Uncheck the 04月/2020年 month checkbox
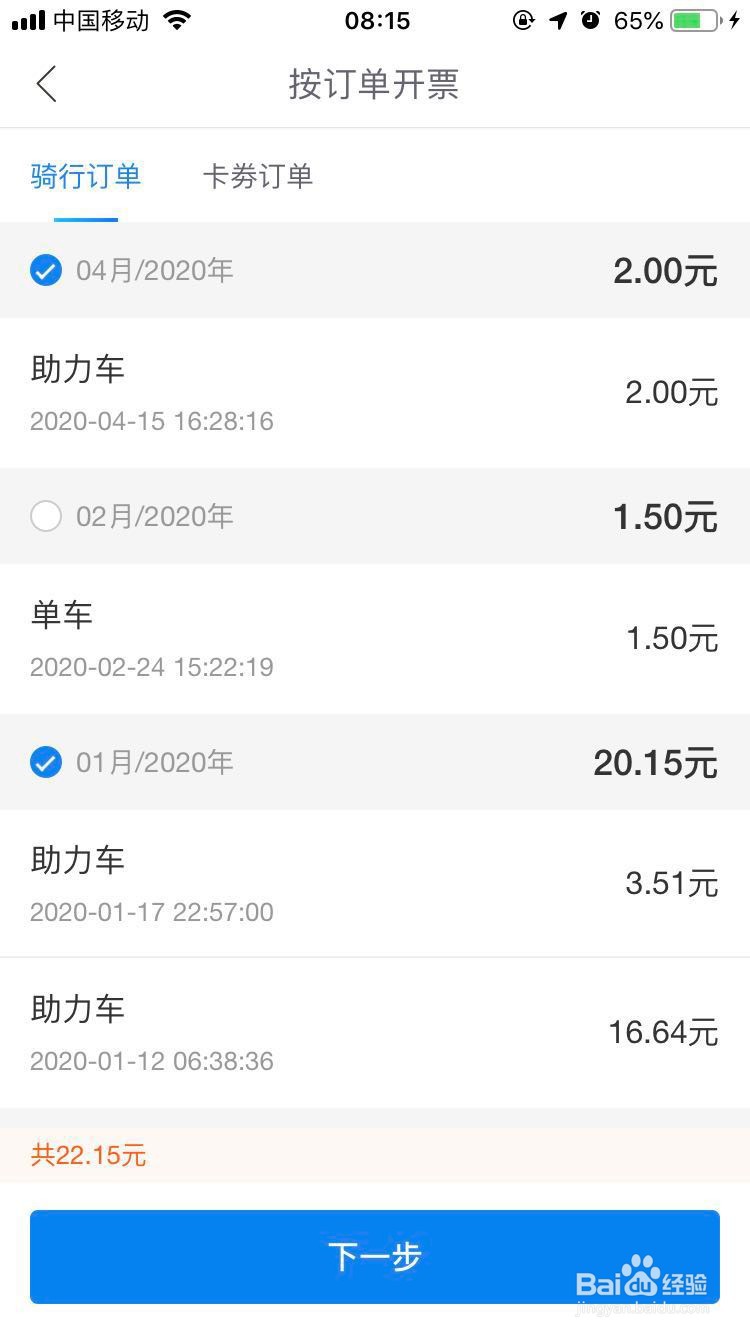This screenshot has height=1334, width=750. coord(46,270)
